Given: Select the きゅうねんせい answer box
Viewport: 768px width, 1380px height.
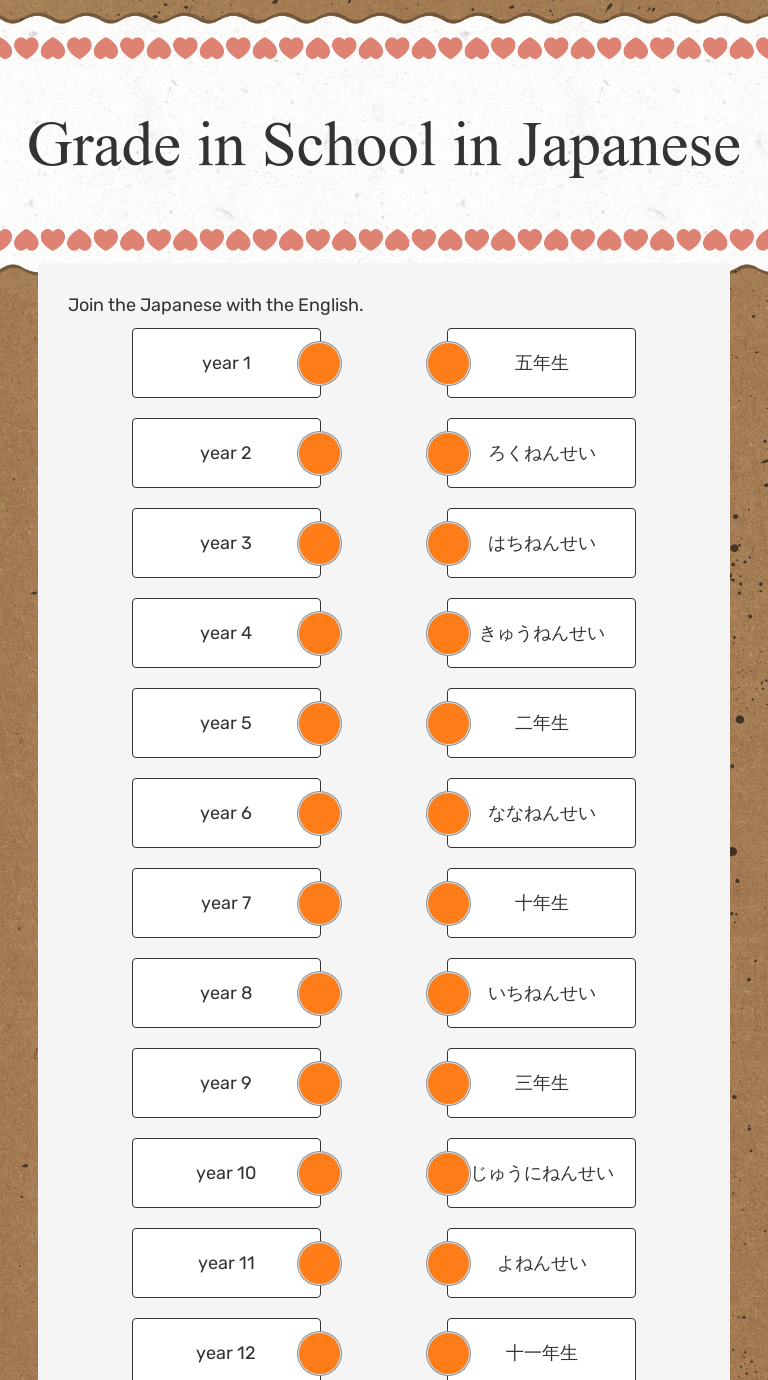Looking at the screenshot, I should [x=541, y=633].
